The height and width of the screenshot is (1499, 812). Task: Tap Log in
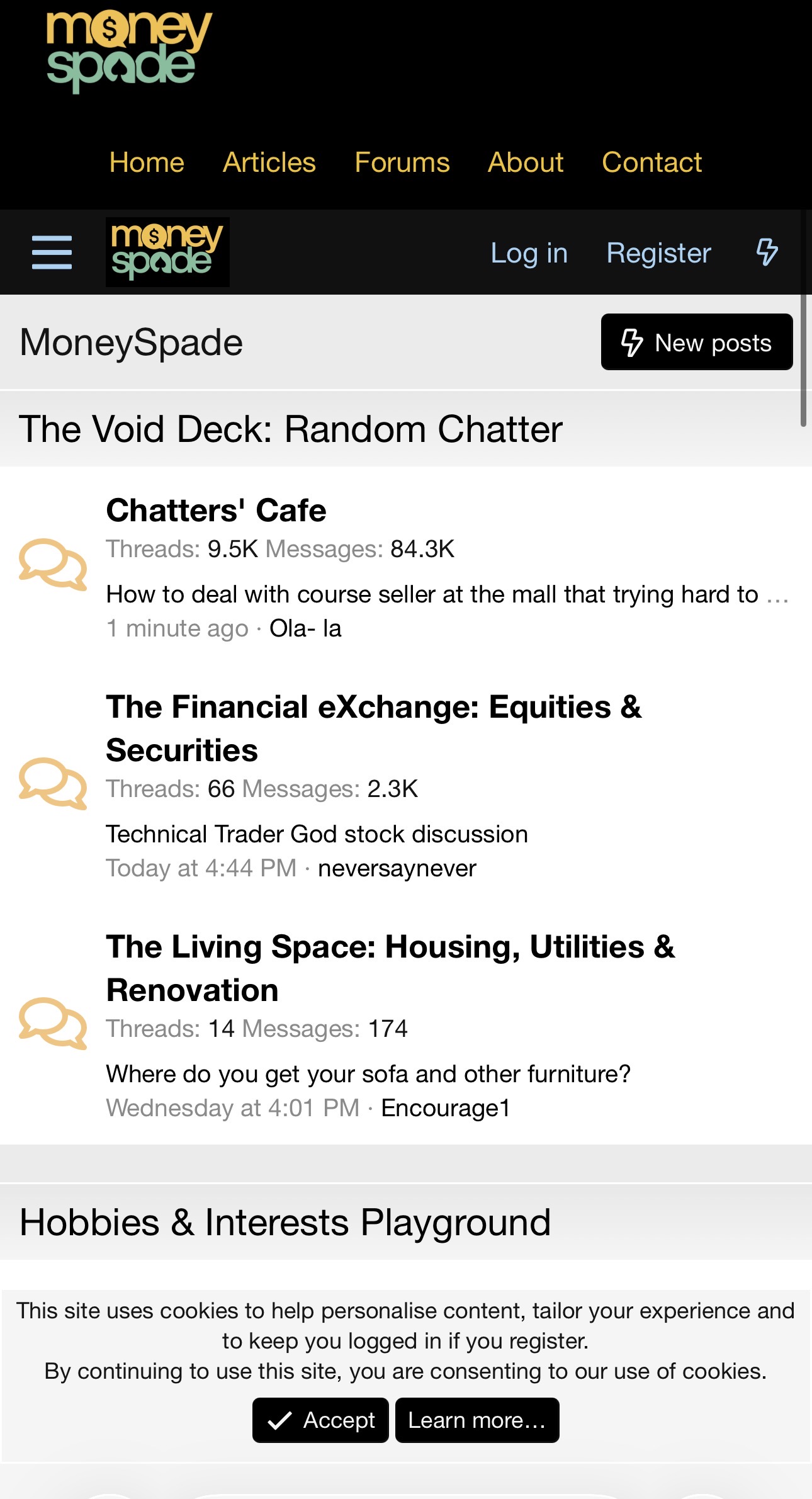(x=529, y=253)
